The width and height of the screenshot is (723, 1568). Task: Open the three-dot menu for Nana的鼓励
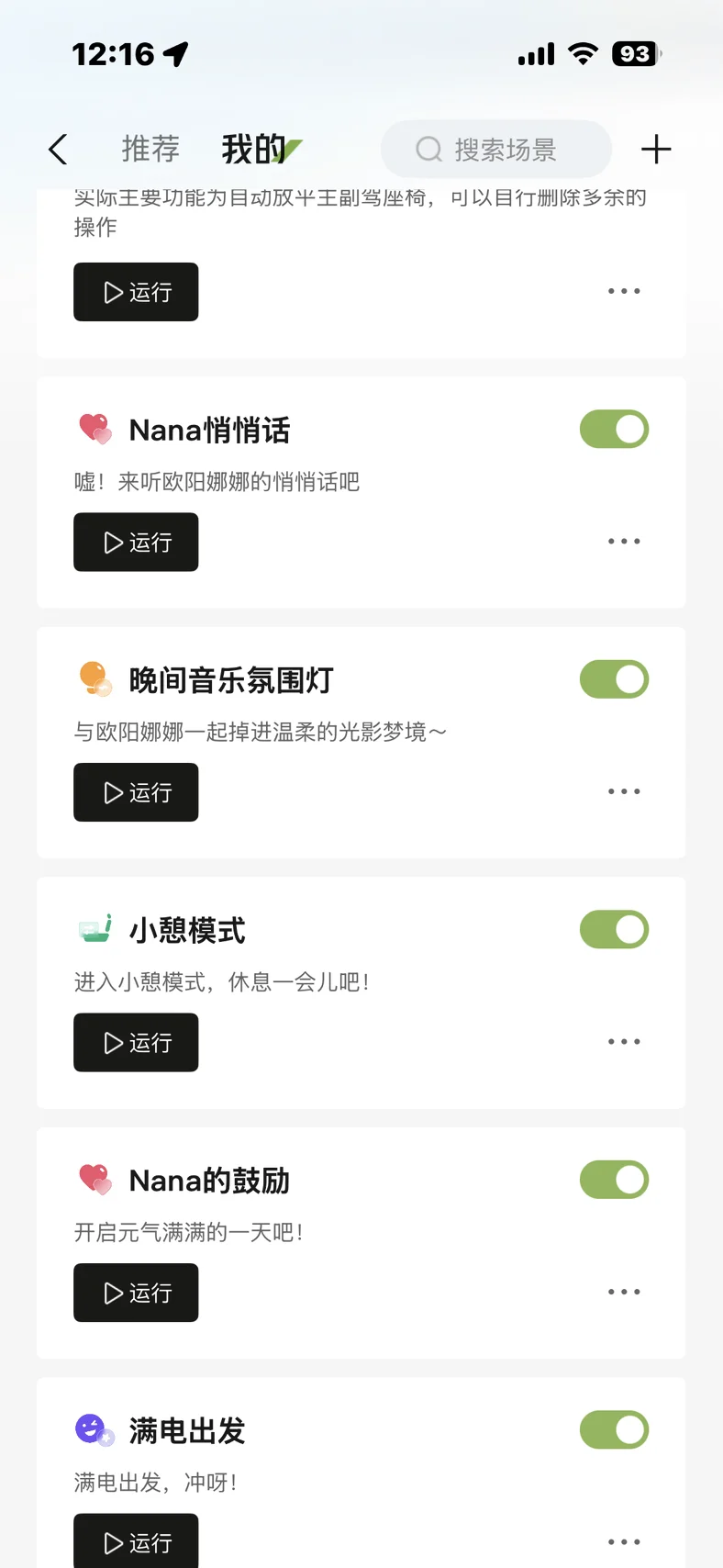click(624, 1292)
